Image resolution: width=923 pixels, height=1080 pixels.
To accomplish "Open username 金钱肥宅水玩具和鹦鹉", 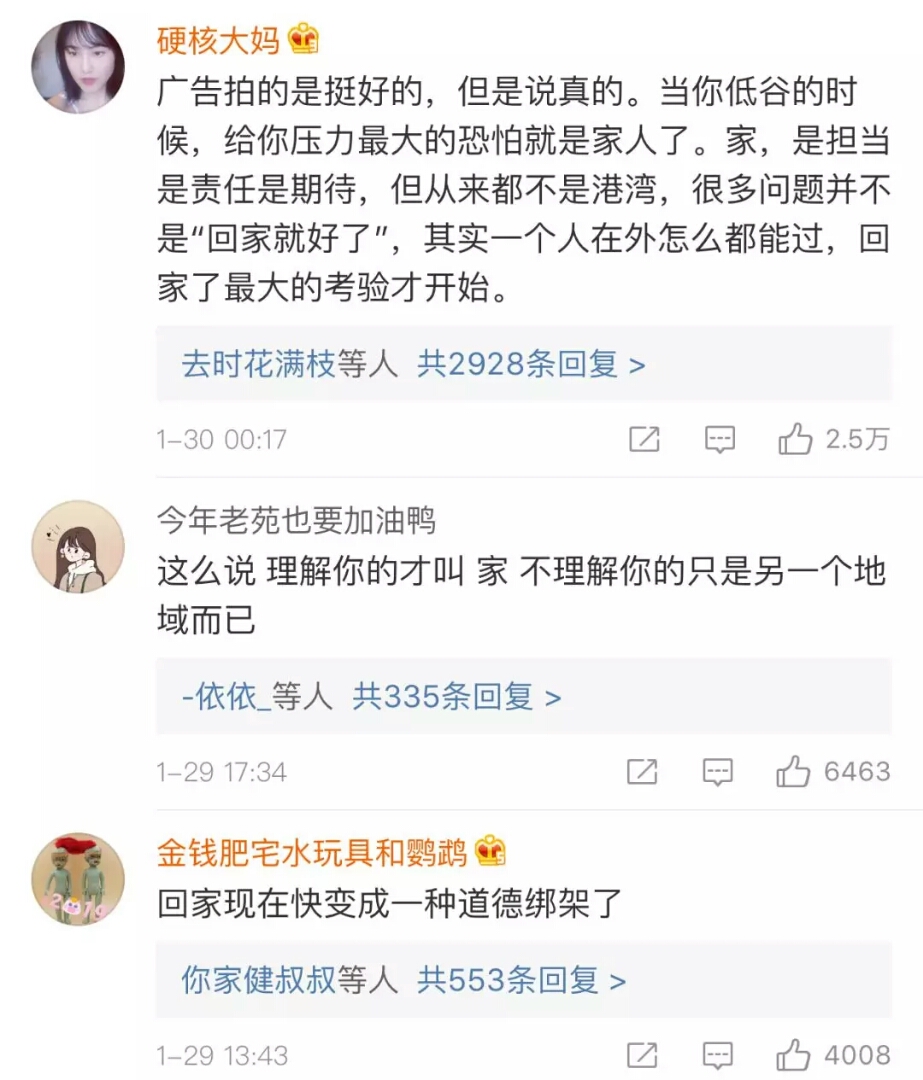I will 311,853.
